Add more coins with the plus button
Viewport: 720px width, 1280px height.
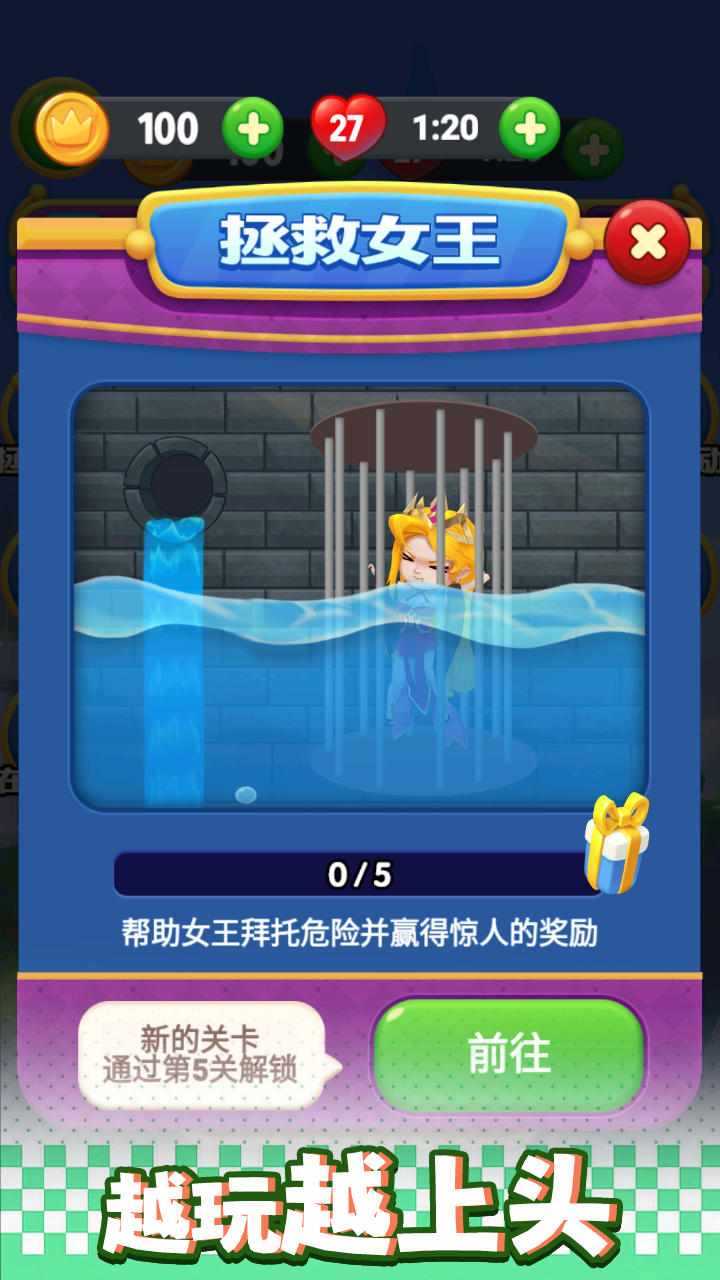click(252, 128)
